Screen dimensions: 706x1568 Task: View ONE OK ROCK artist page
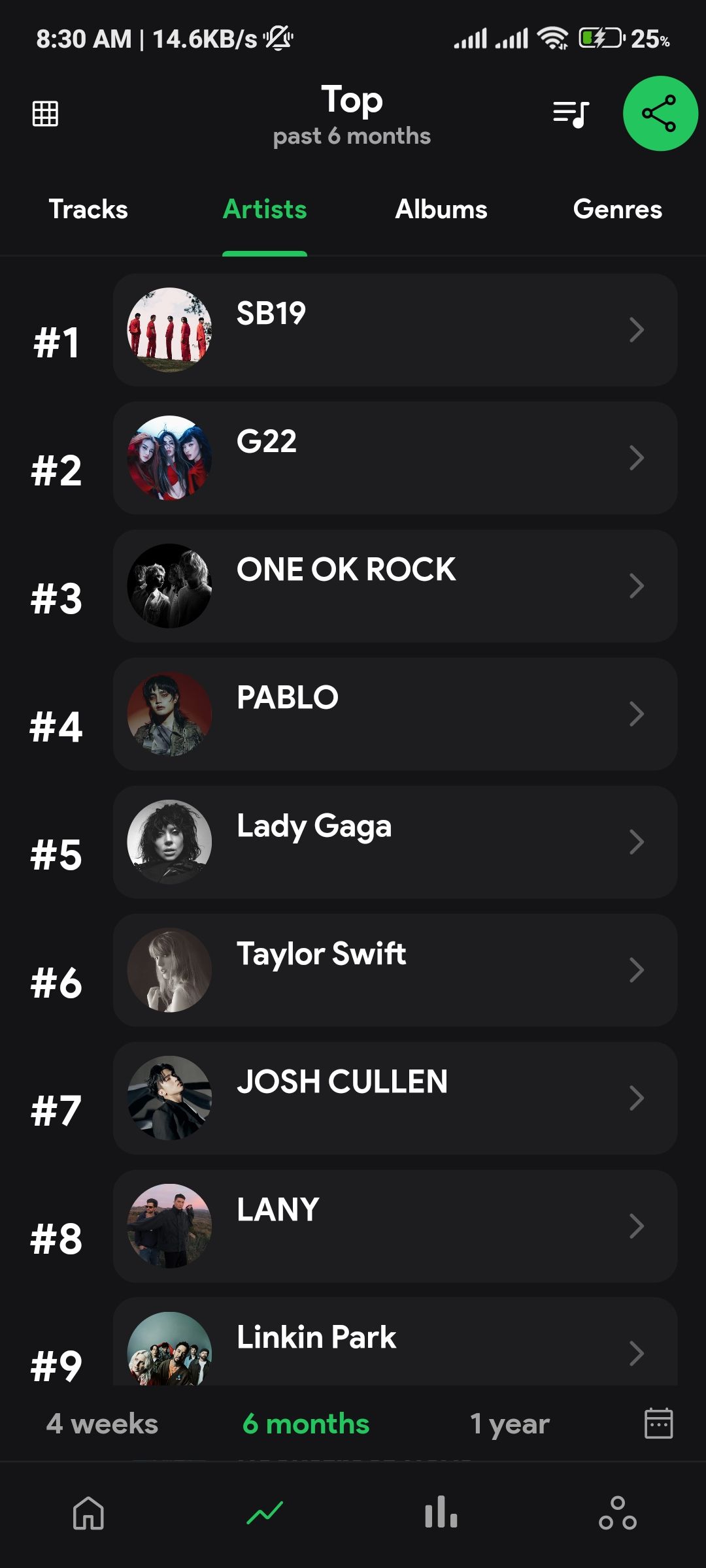point(395,586)
